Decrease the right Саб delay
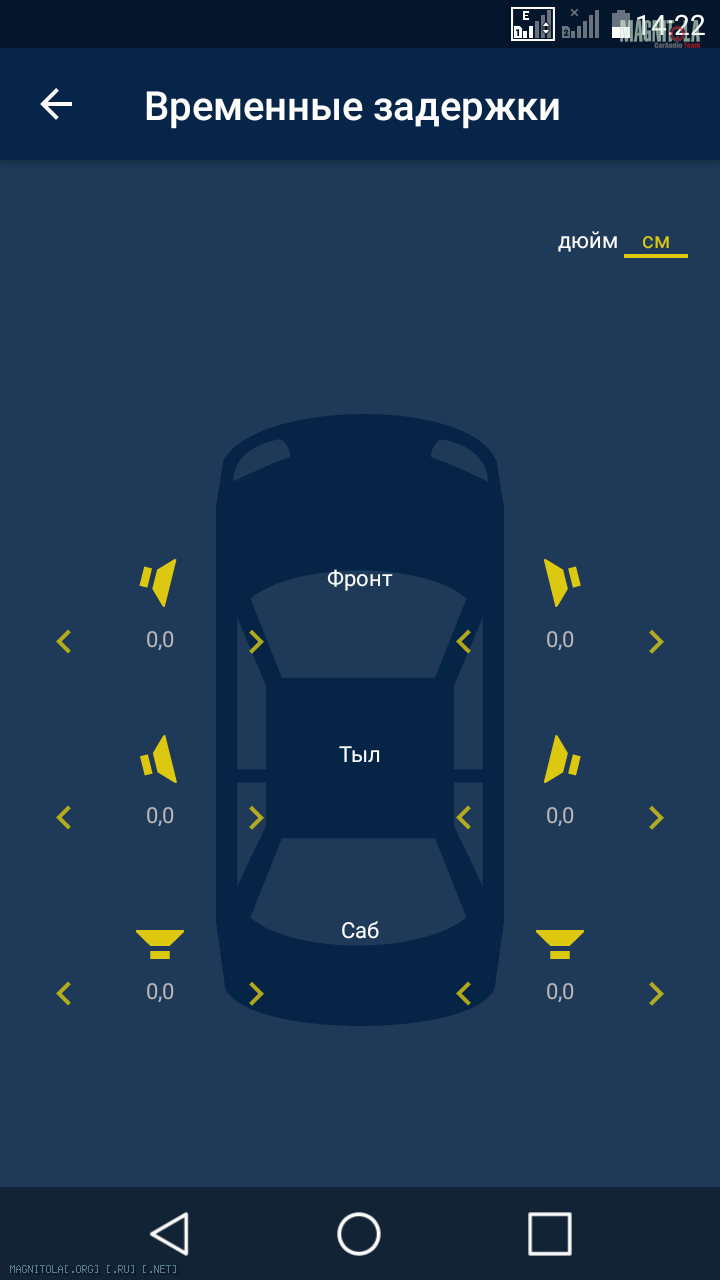The height and width of the screenshot is (1280, 720). (x=463, y=993)
